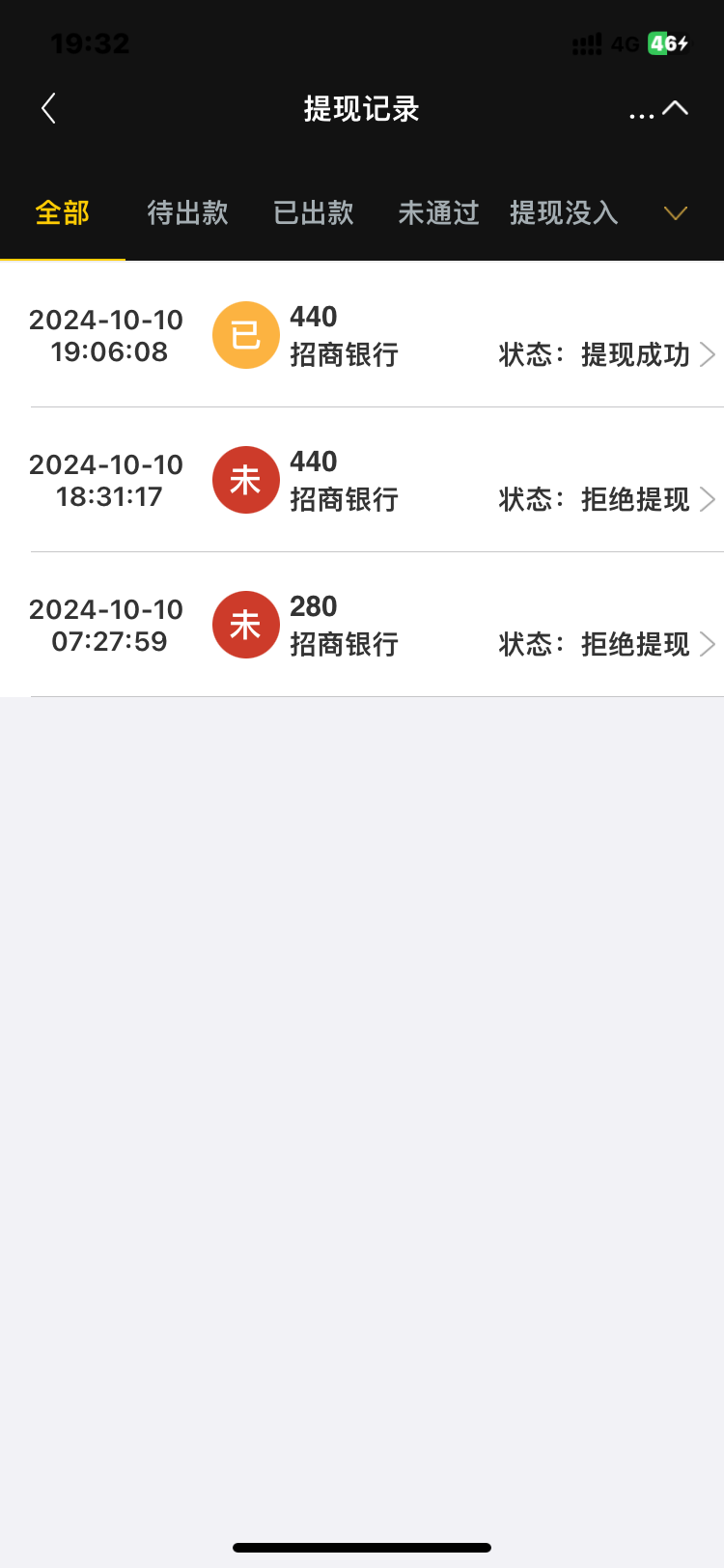Image resolution: width=724 pixels, height=1568 pixels.
Task: View 未通过 withdrawals
Action: [x=438, y=212]
